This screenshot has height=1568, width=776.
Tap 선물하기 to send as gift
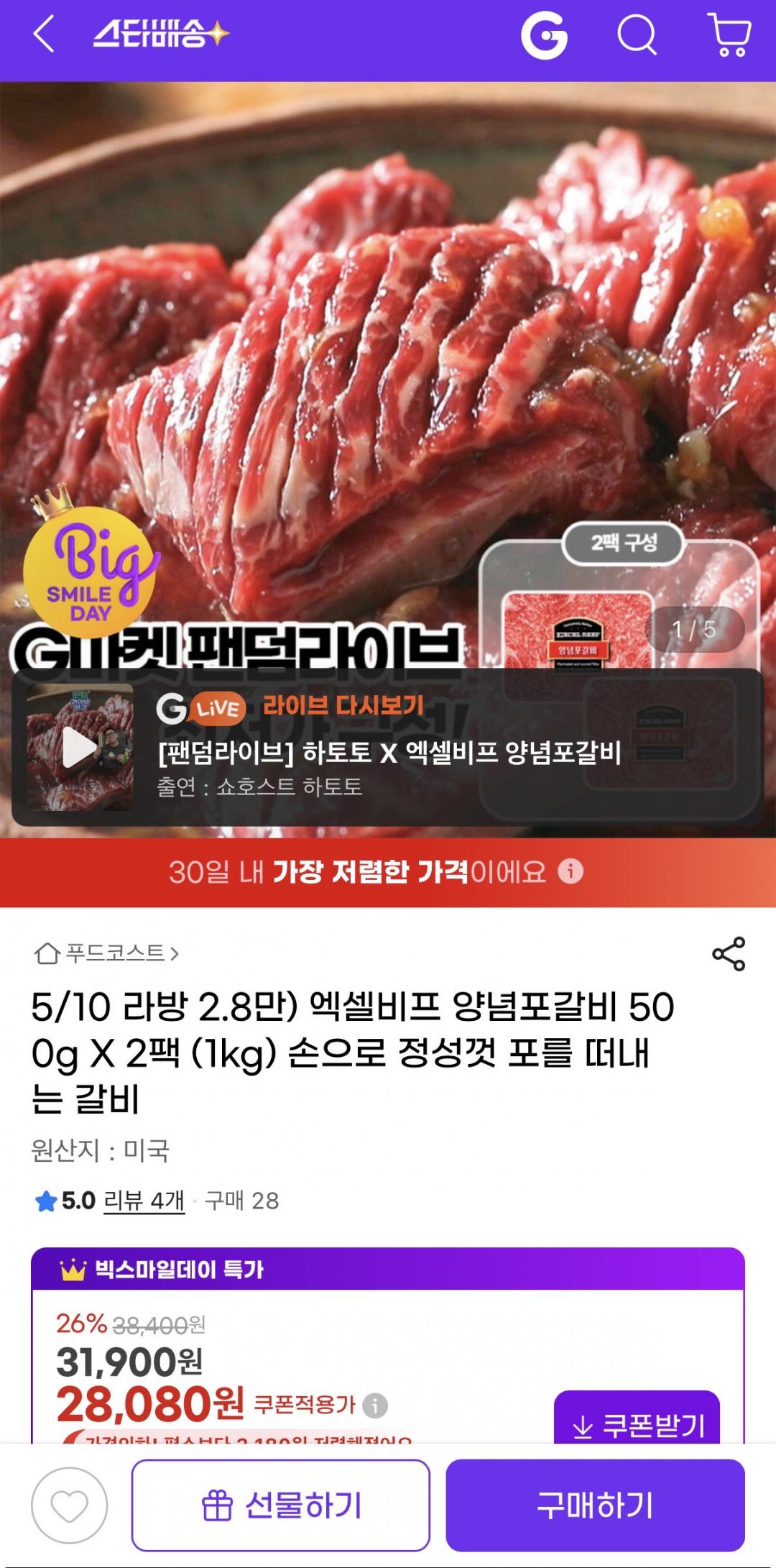pos(281,1505)
